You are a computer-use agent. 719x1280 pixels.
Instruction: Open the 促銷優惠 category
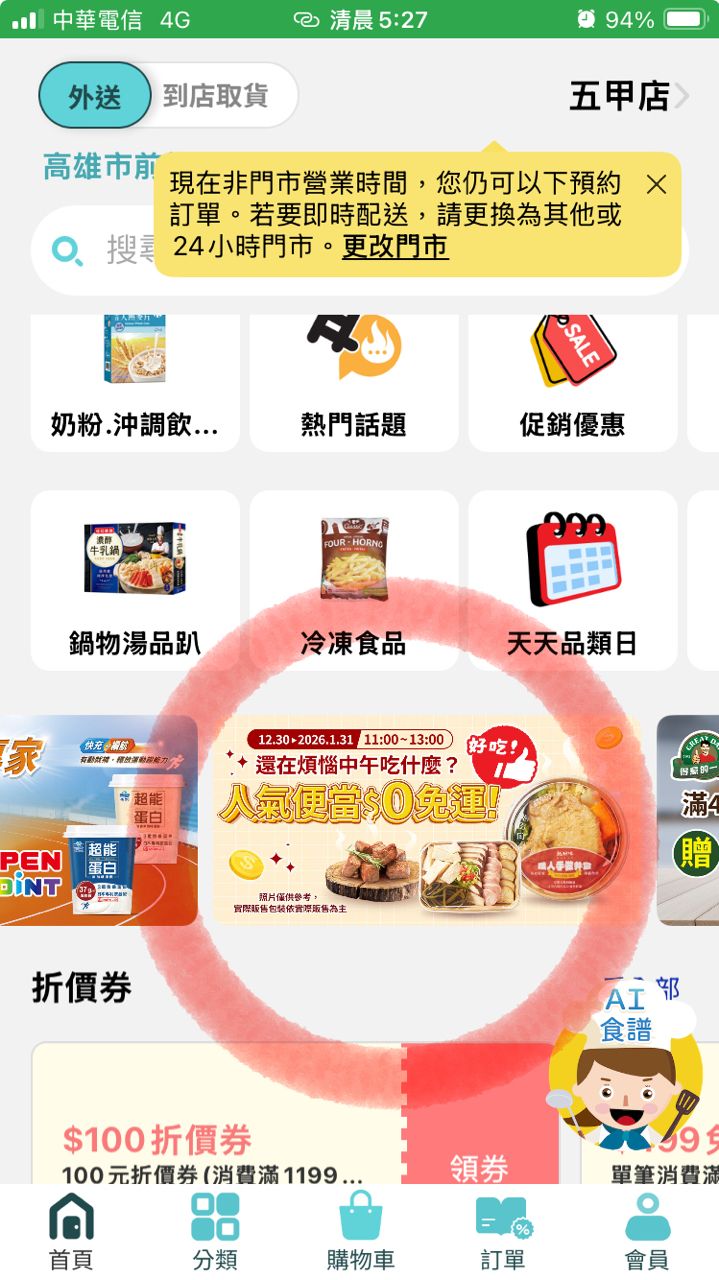[572, 385]
